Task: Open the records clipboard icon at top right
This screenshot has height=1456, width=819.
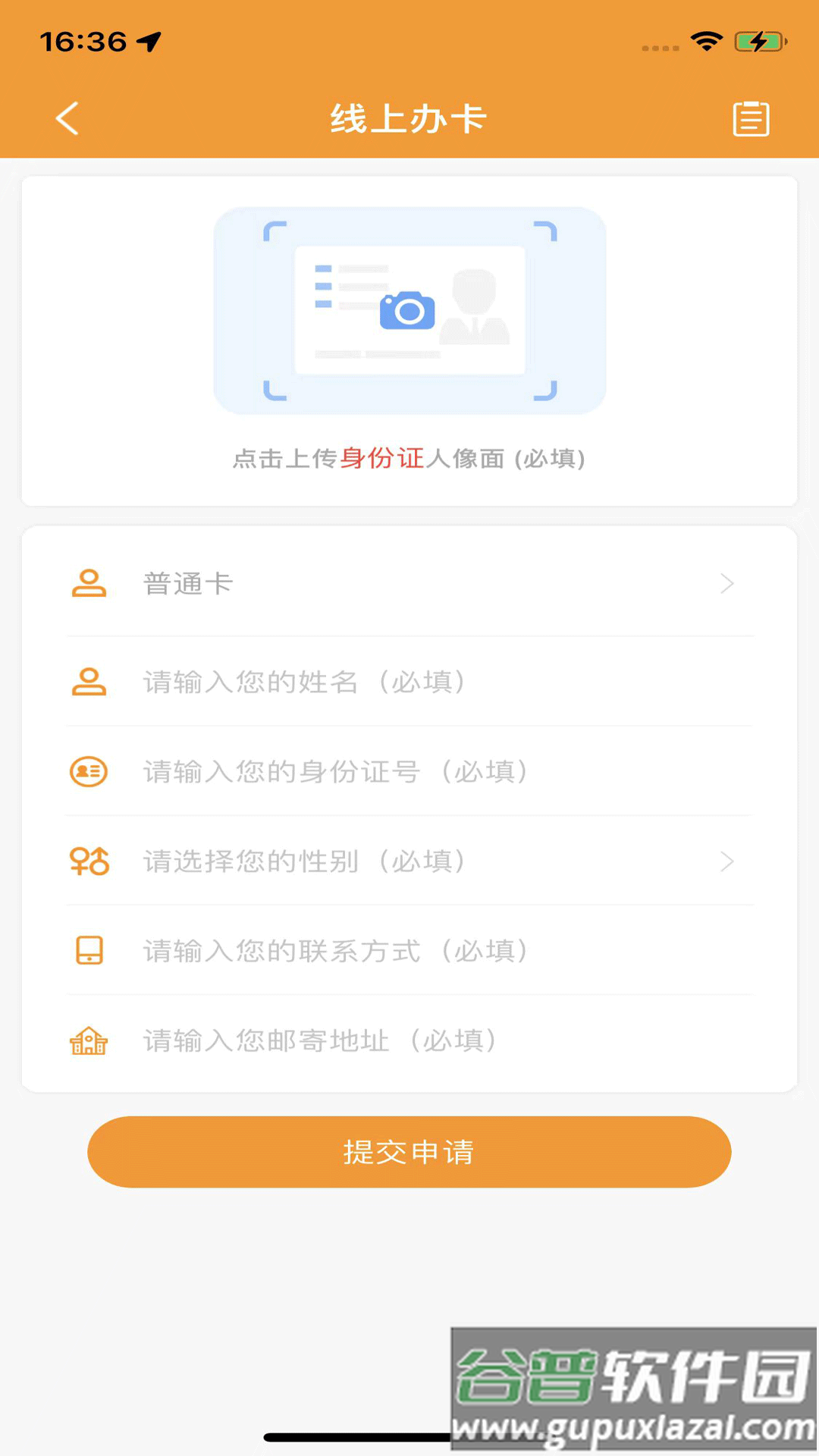Action: tap(752, 118)
